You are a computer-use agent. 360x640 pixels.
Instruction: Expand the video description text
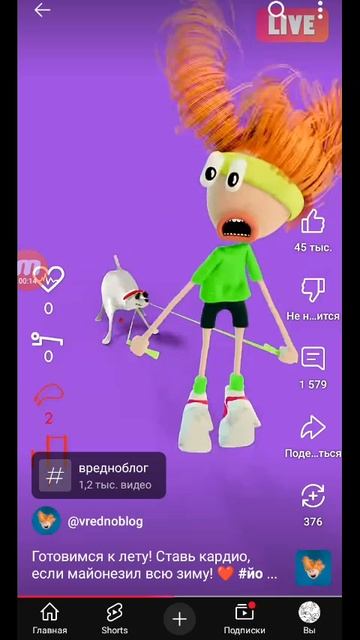coord(155,565)
